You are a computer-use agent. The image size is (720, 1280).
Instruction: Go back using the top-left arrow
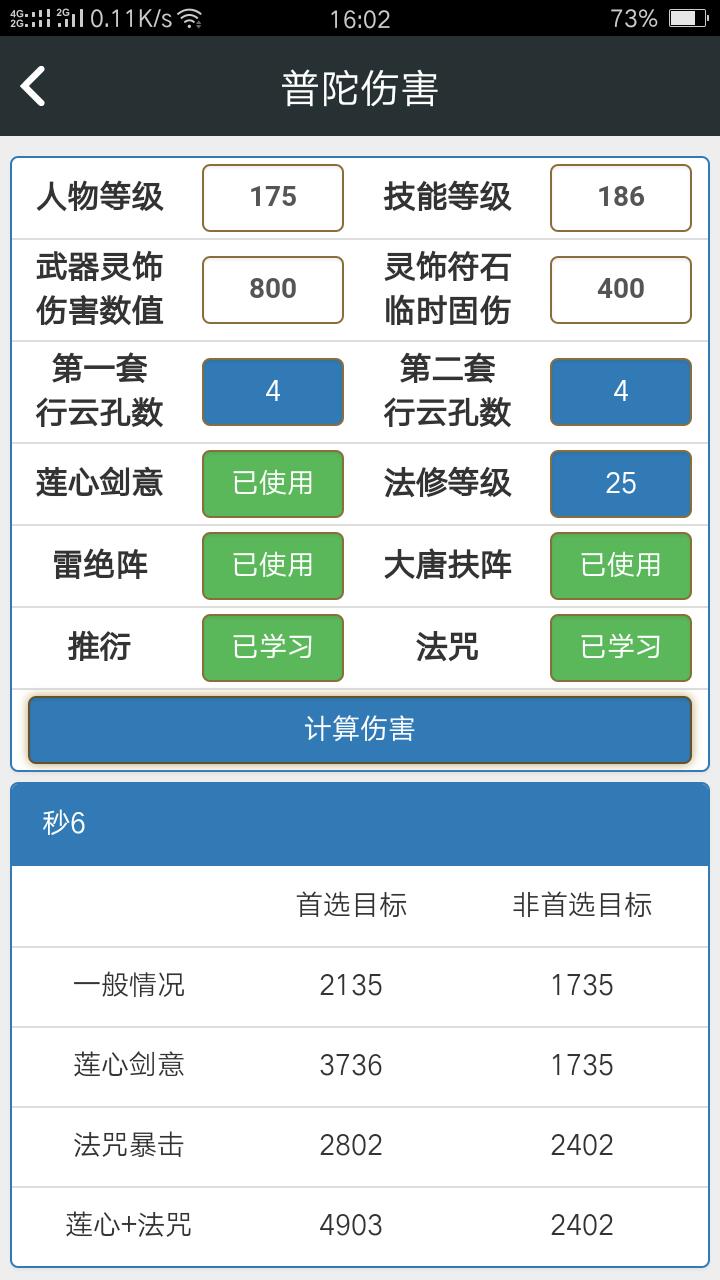(x=33, y=86)
